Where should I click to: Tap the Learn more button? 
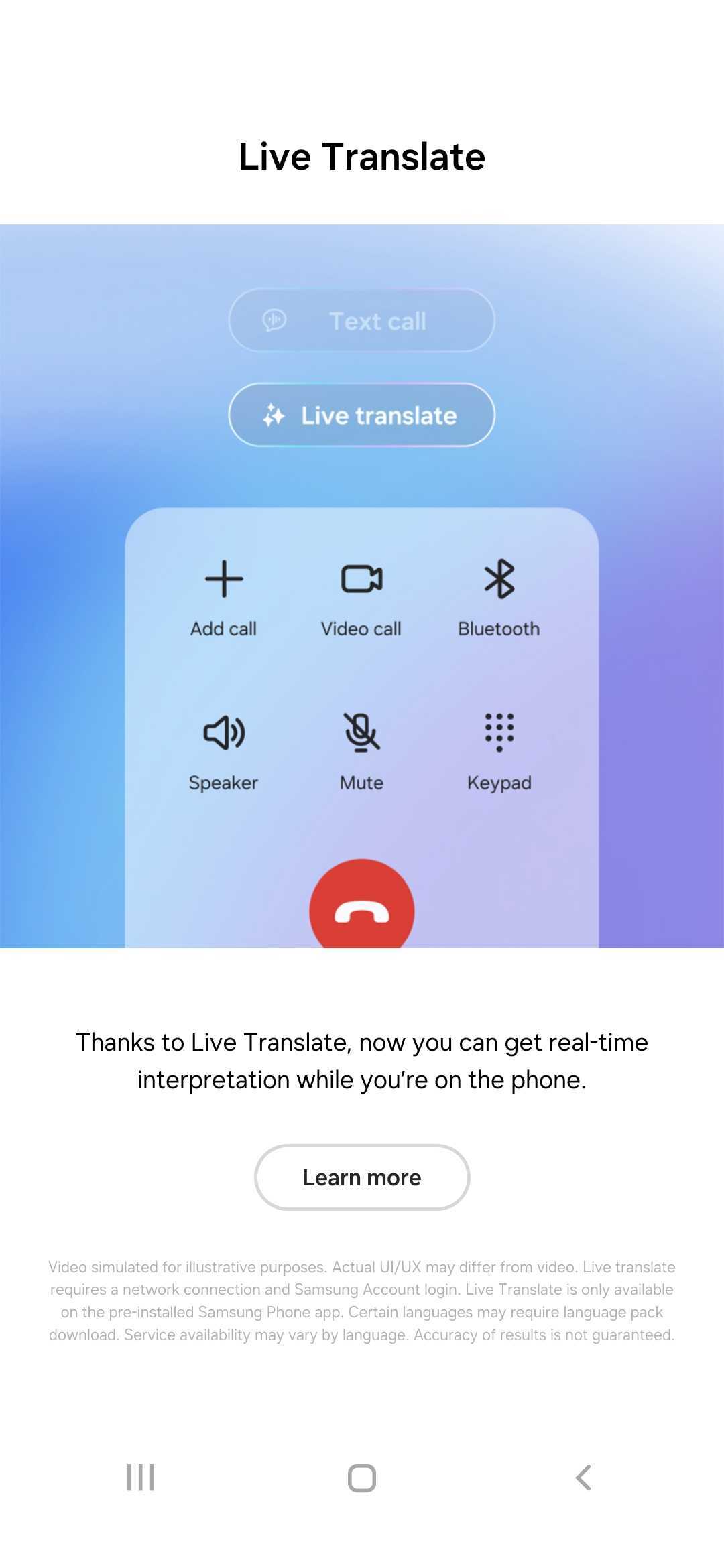click(x=362, y=1177)
